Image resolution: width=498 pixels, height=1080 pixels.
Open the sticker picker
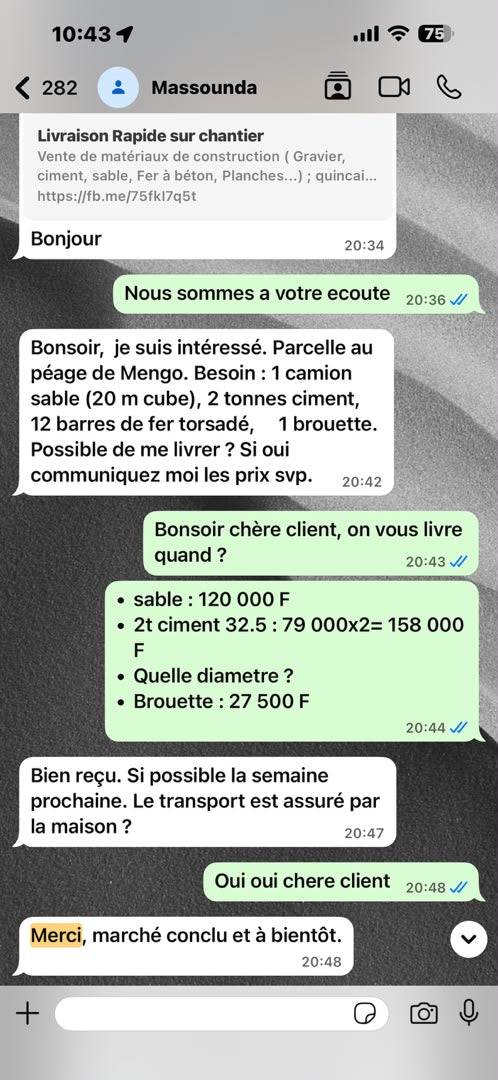365,1013
